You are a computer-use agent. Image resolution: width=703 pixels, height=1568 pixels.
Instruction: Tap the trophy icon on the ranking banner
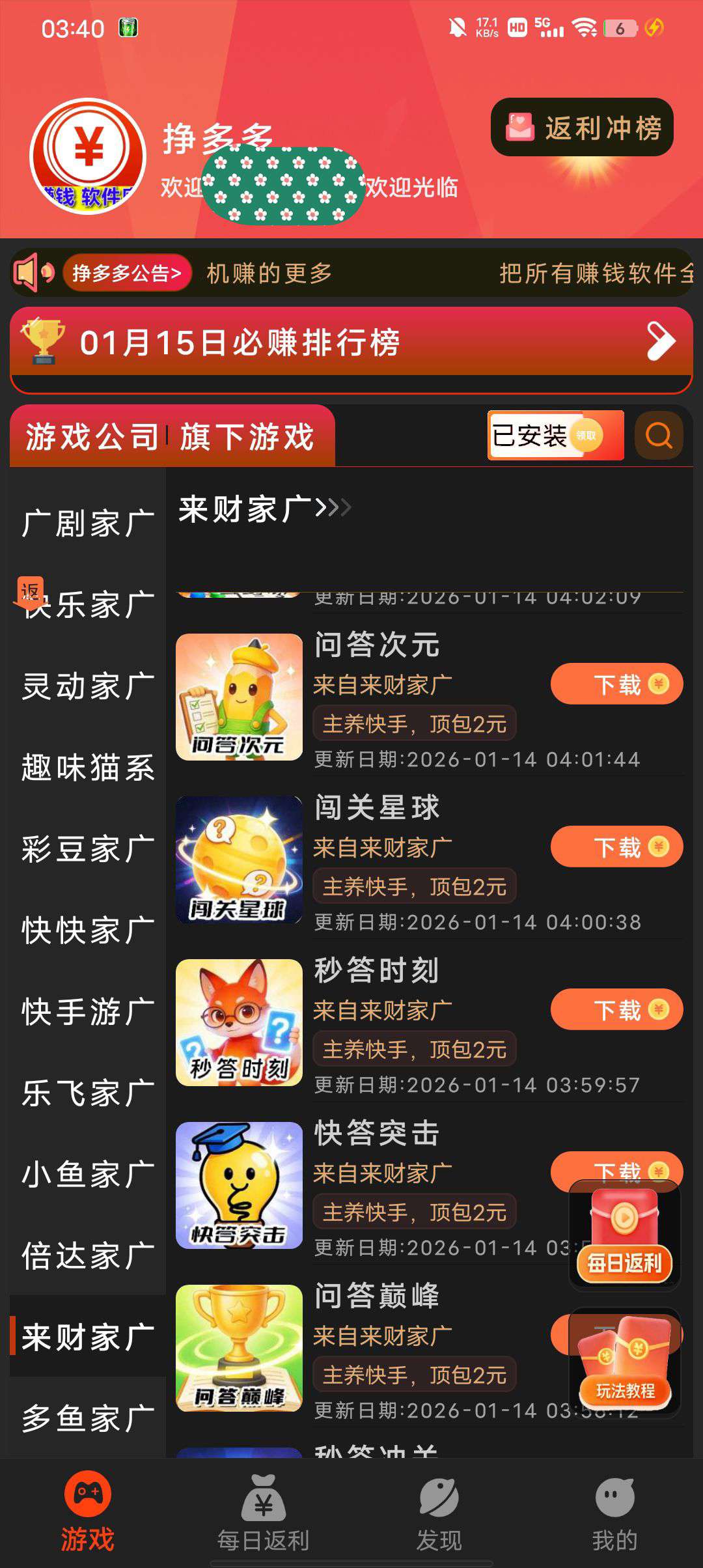[x=44, y=341]
